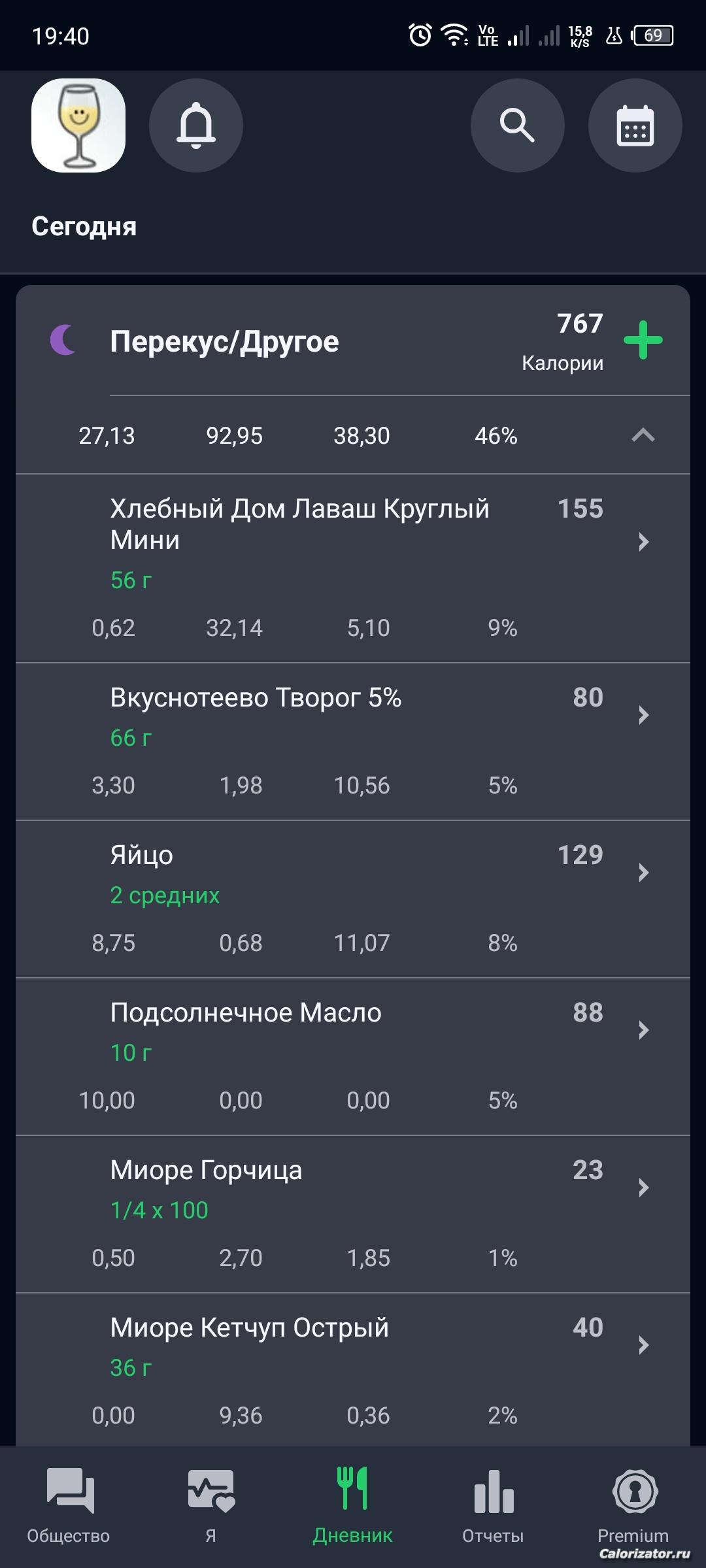The width and height of the screenshot is (706, 1568).
Task: Open the search magnifier
Action: pyautogui.click(x=517, y=125)
